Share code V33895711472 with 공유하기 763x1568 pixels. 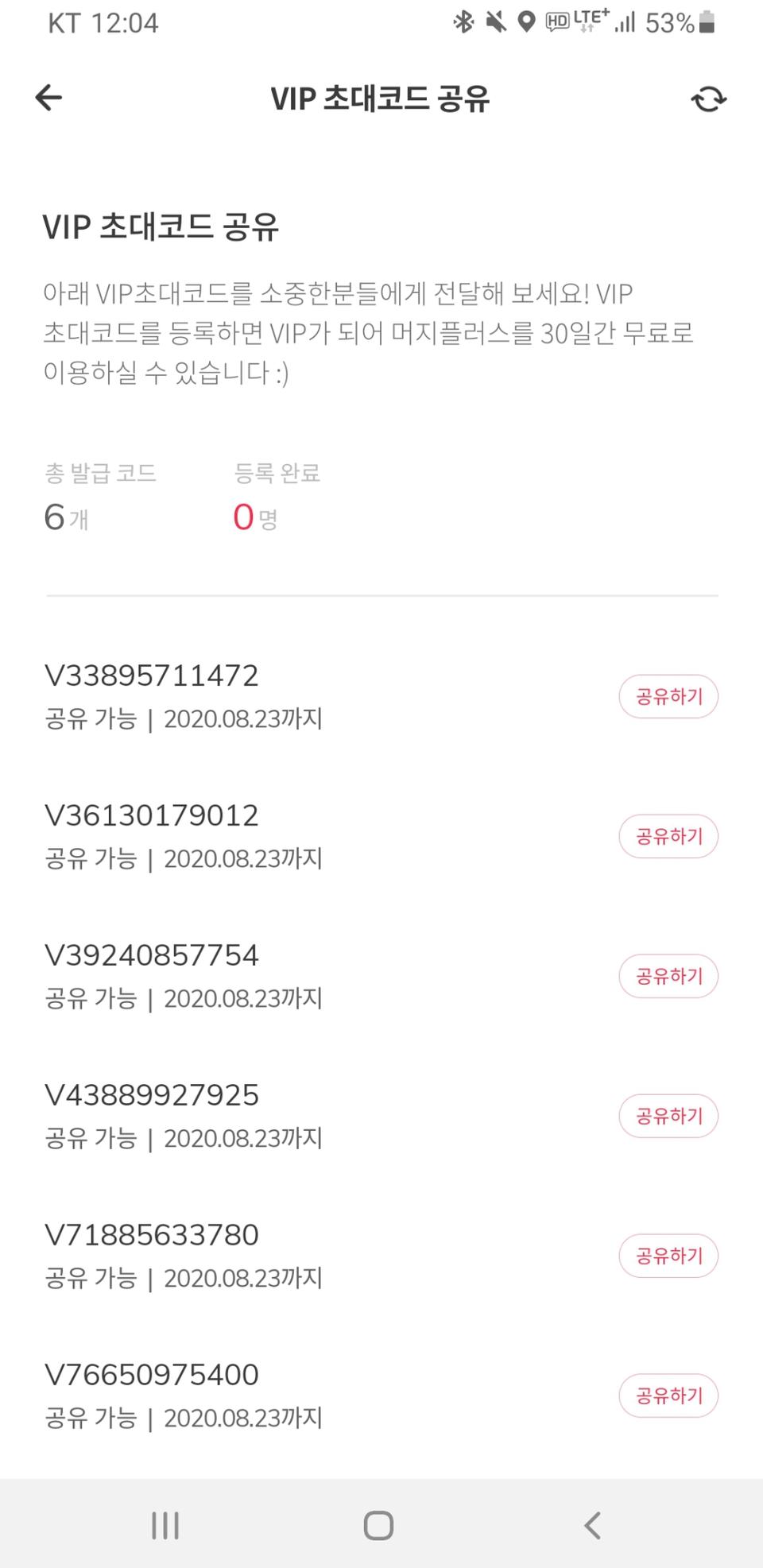[x=668, y=695]
